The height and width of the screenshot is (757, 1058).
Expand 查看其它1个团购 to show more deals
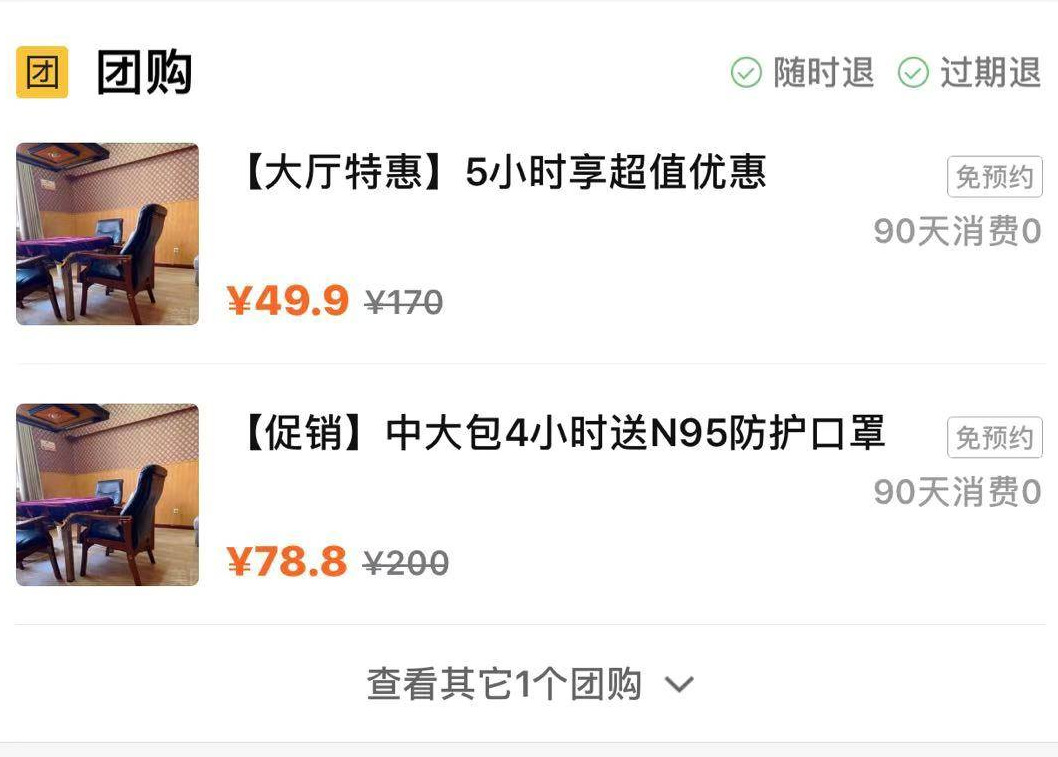pos(529,685)
